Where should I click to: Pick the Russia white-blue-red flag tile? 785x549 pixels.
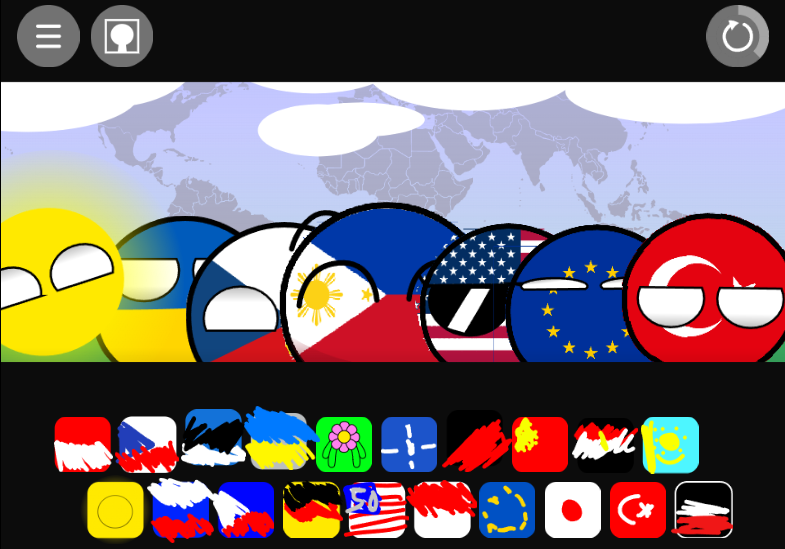click(180, 508)
